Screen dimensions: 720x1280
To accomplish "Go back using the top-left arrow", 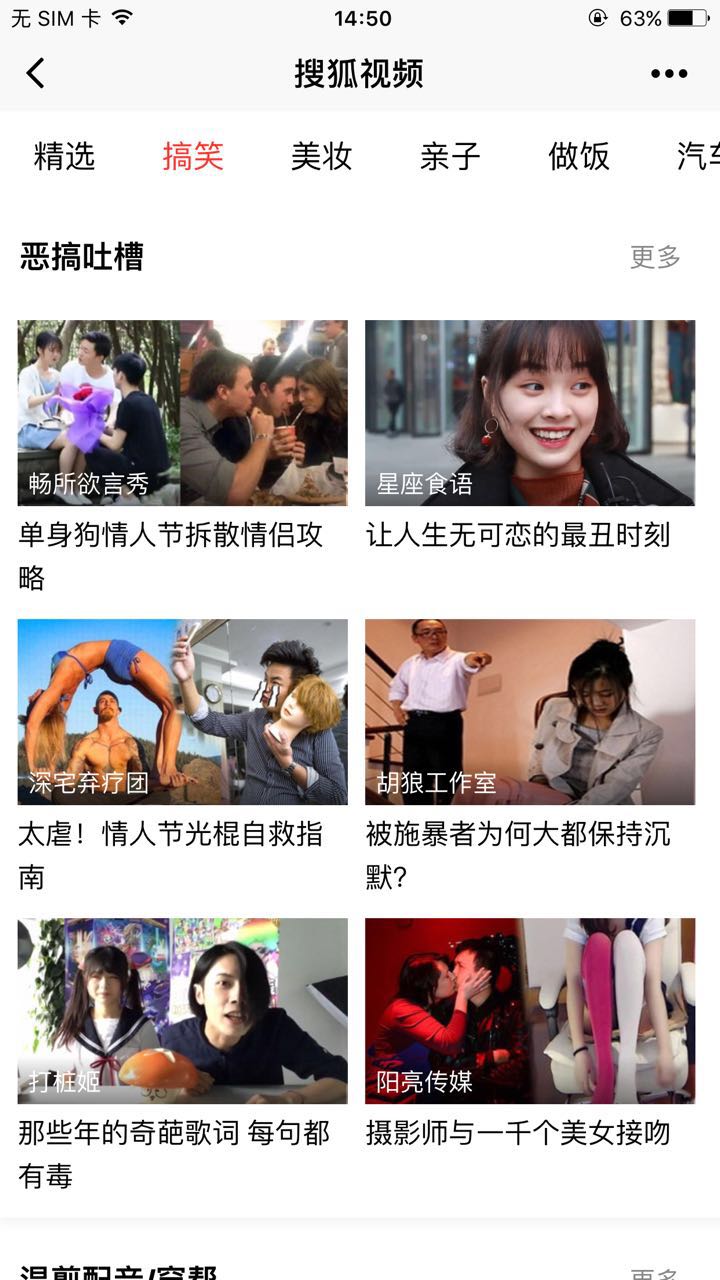I will (x=36, y=73).
